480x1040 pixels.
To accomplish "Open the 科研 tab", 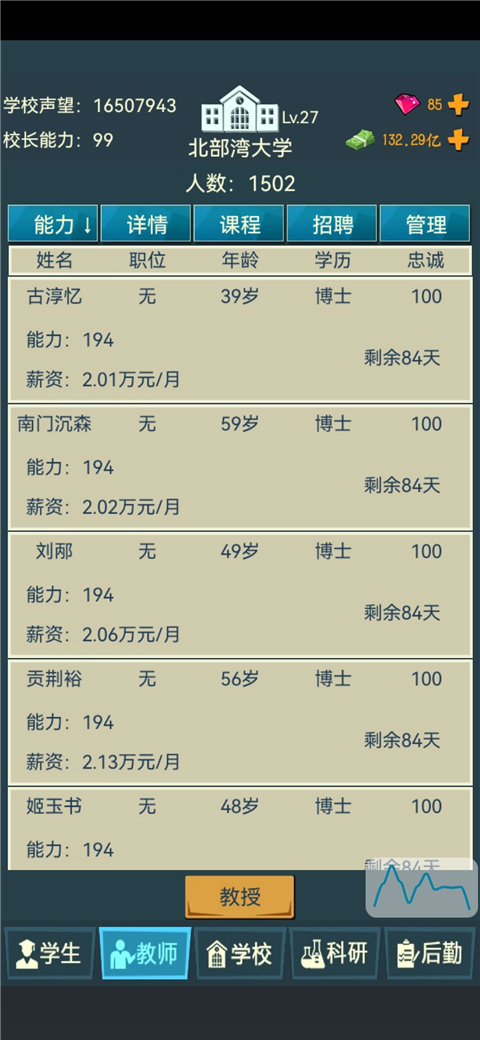I will pyautogui.click(x=335, y=953).
